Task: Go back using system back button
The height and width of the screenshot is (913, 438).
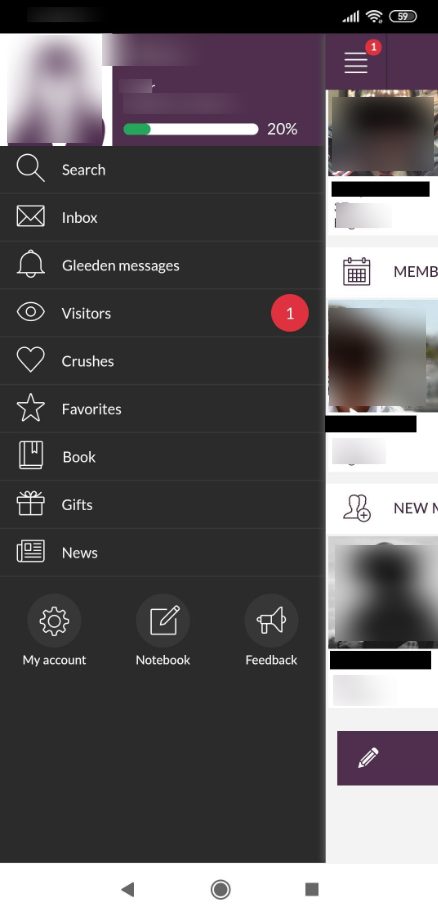Action: pos(128,889)
